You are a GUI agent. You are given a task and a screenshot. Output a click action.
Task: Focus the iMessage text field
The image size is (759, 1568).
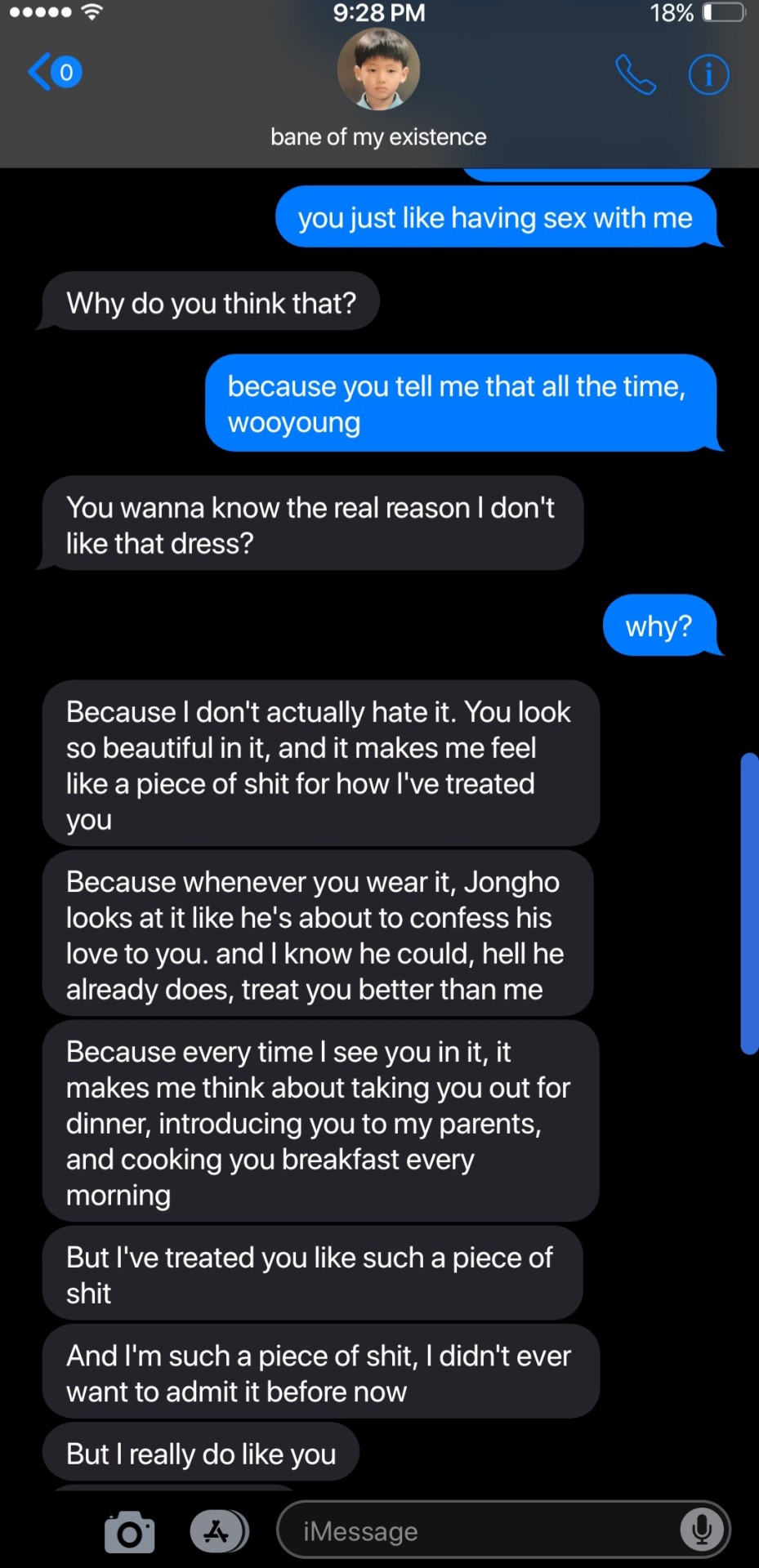click(x=482, y=1531)
